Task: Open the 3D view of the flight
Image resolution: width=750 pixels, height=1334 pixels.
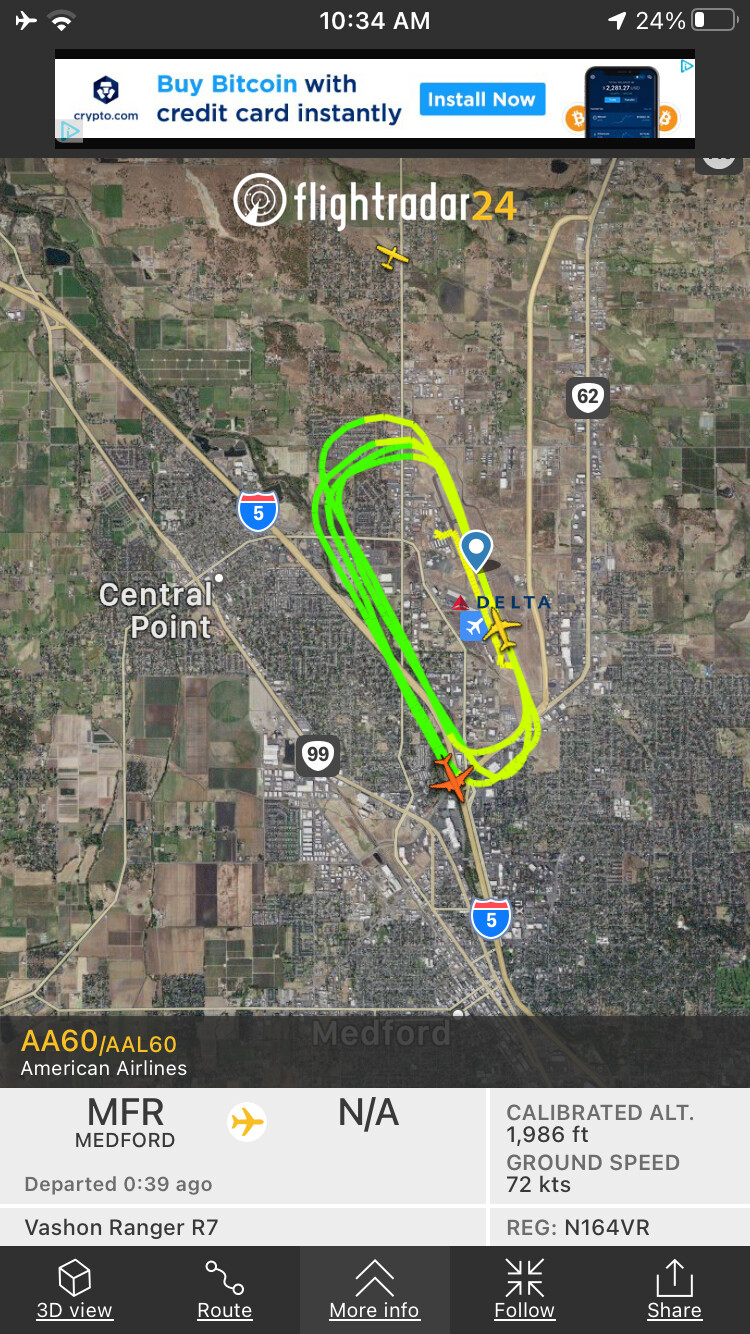Action: [75, 1289]
